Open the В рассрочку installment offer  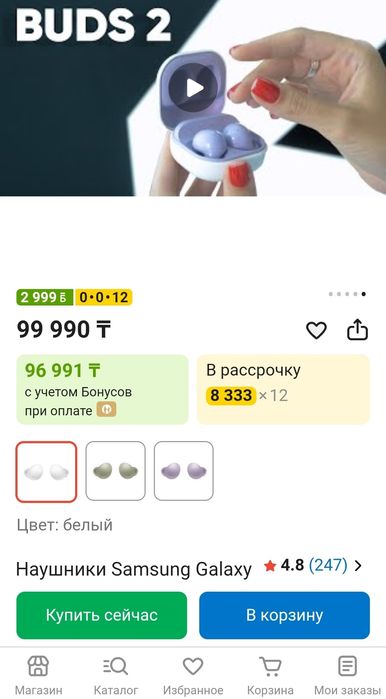click(x=283, y=389)
